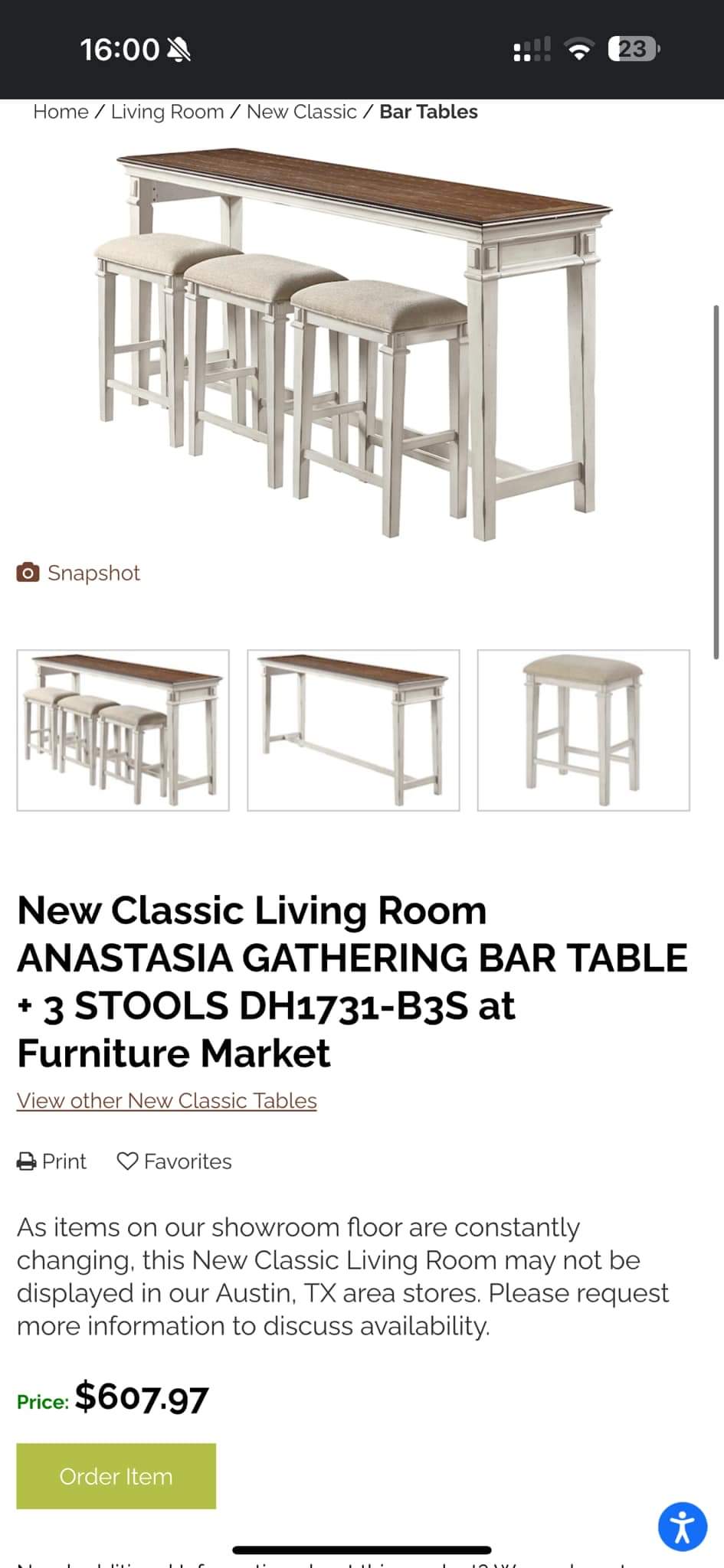The width and height of the screenshot is (724, 1568).
Task: Tap the Snapshot camera option
Action: coord(79,573)
